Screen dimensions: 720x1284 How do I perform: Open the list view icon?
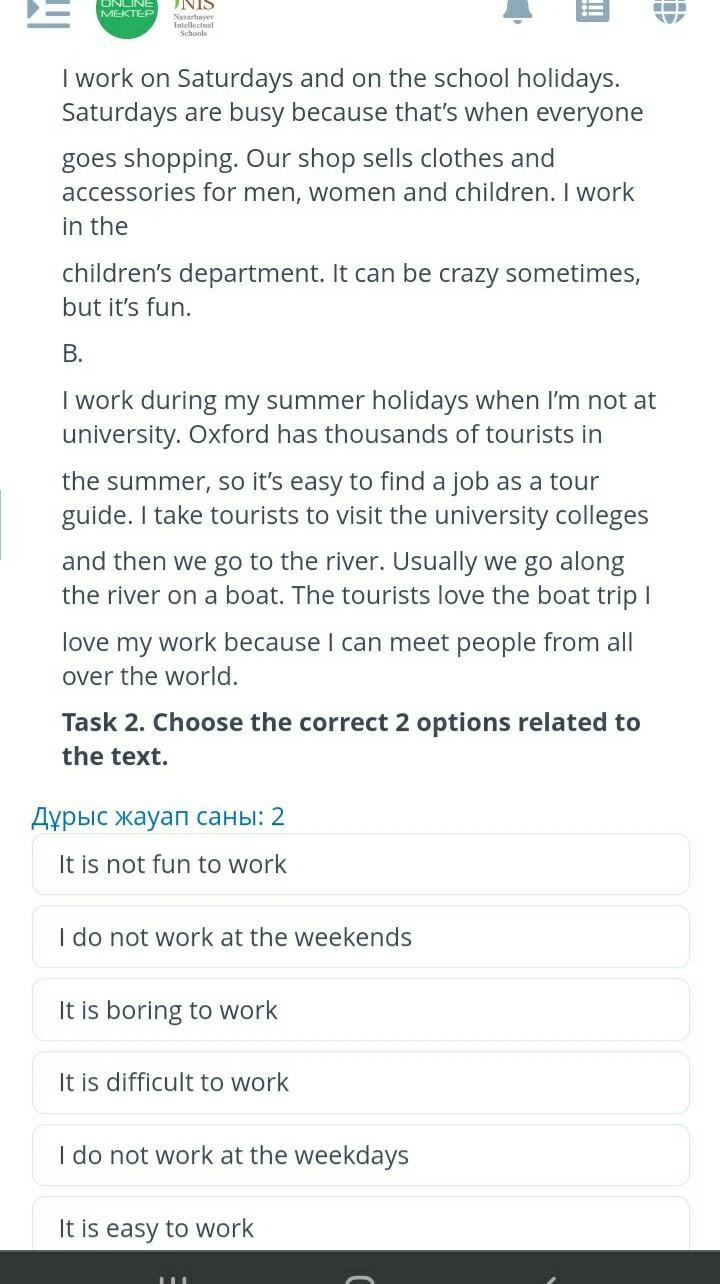tap(593, 10)
